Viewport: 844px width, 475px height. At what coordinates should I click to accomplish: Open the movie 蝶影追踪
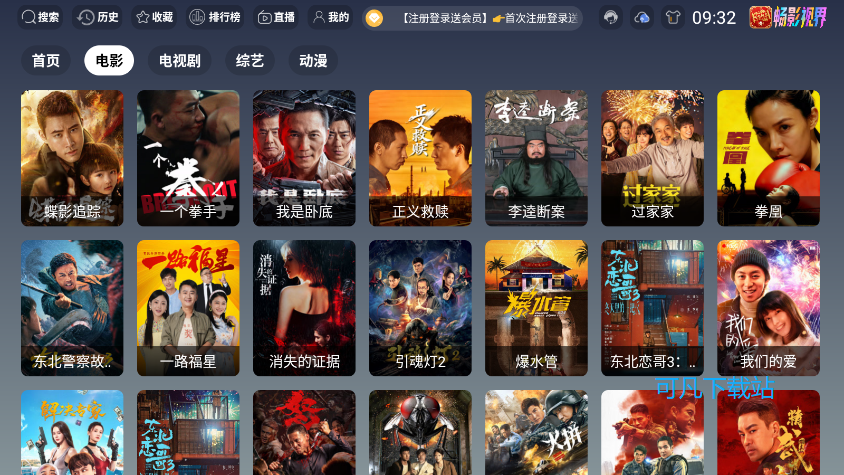pyautogui.click(x=72, y=158)
